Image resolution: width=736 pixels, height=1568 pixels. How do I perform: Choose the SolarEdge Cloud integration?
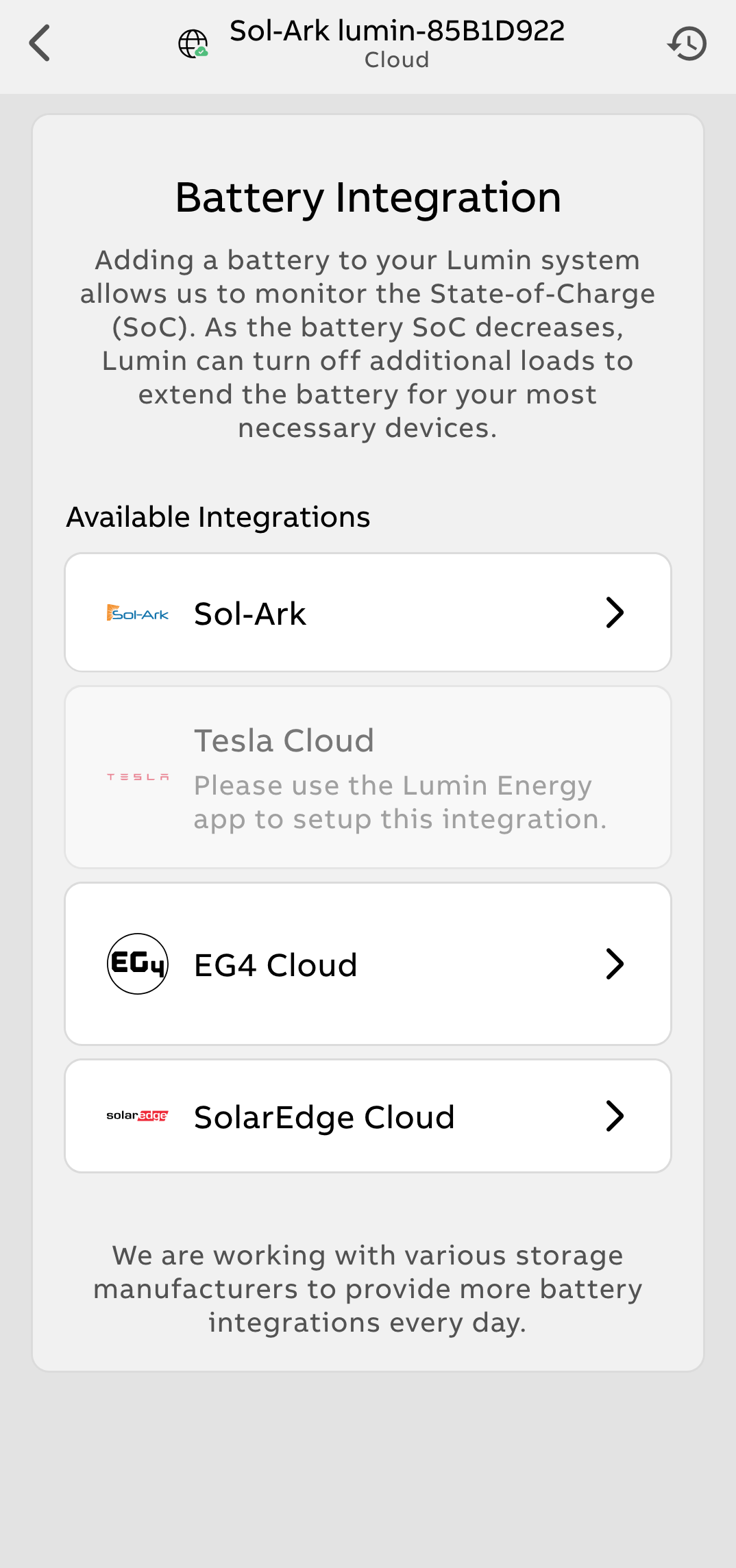pos(367,1116)
